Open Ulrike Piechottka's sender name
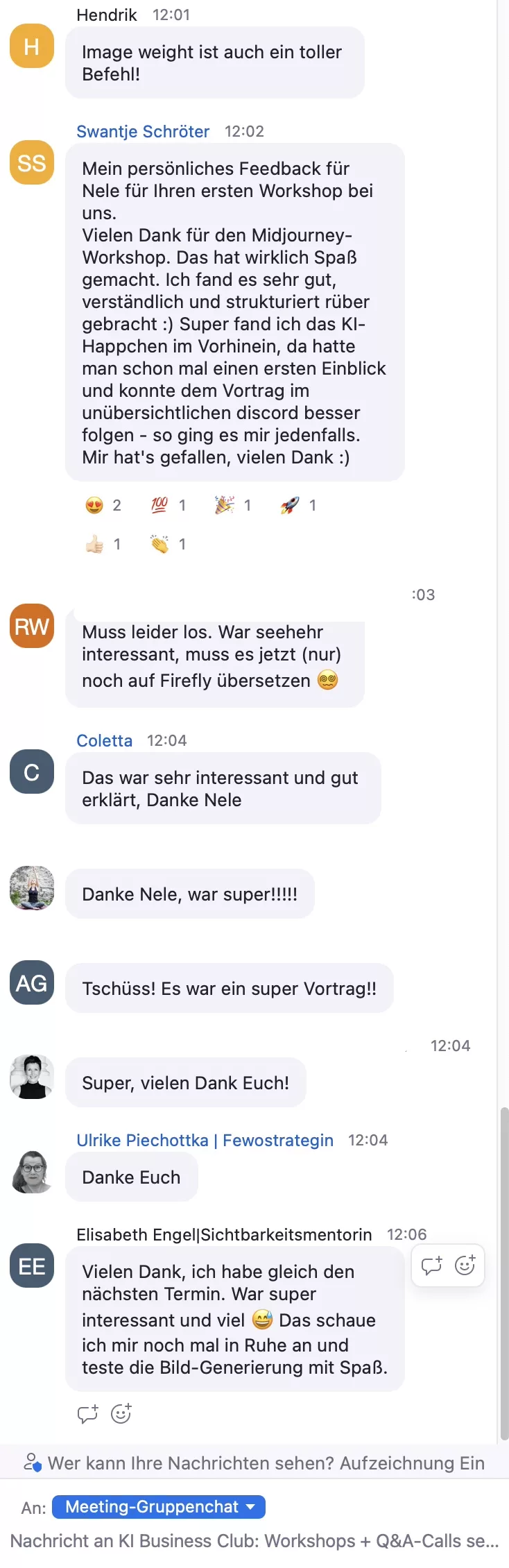This screenshot has width=509, height=1568. [205, 1140]
